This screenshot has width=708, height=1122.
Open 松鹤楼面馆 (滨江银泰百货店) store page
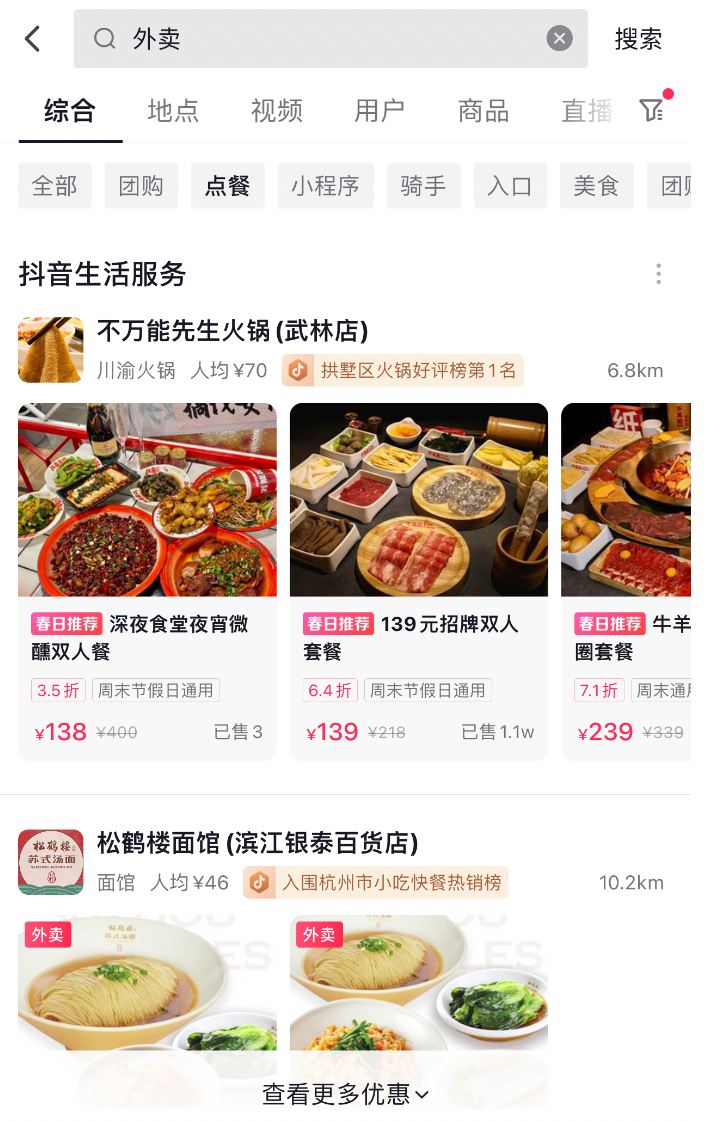pyautogui.click(x=257, y=842)
